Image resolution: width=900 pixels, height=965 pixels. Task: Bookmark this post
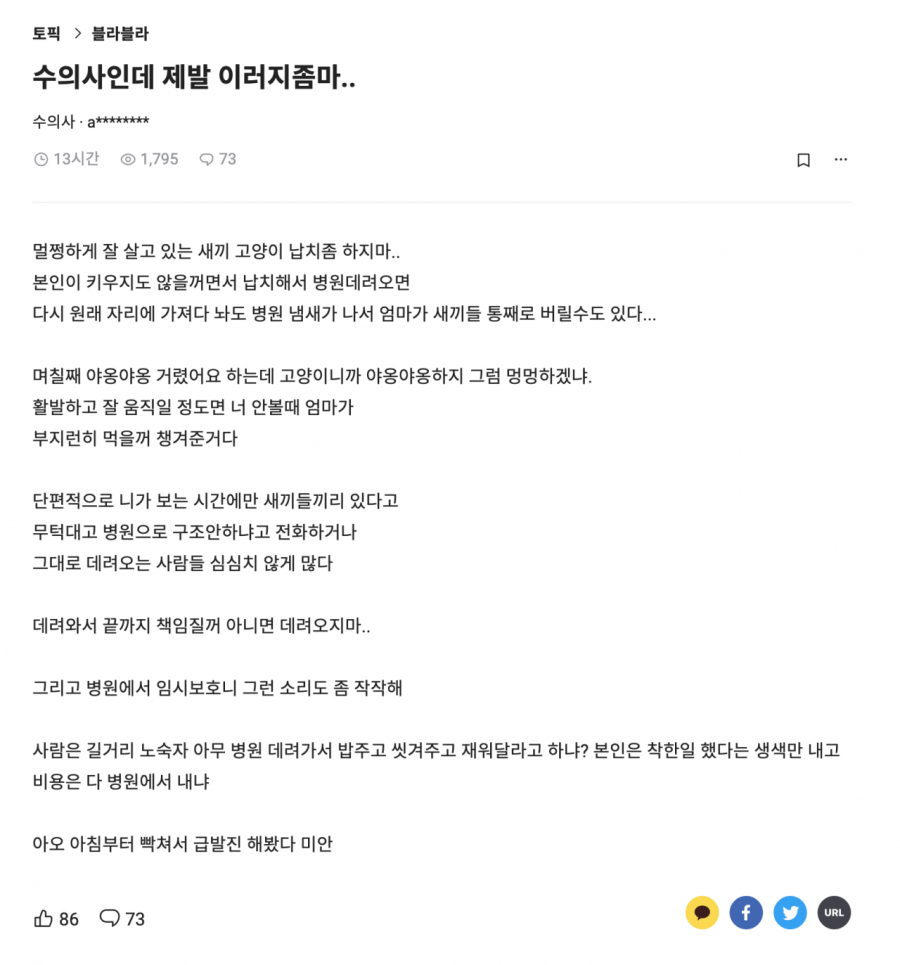tap(803, 160)
